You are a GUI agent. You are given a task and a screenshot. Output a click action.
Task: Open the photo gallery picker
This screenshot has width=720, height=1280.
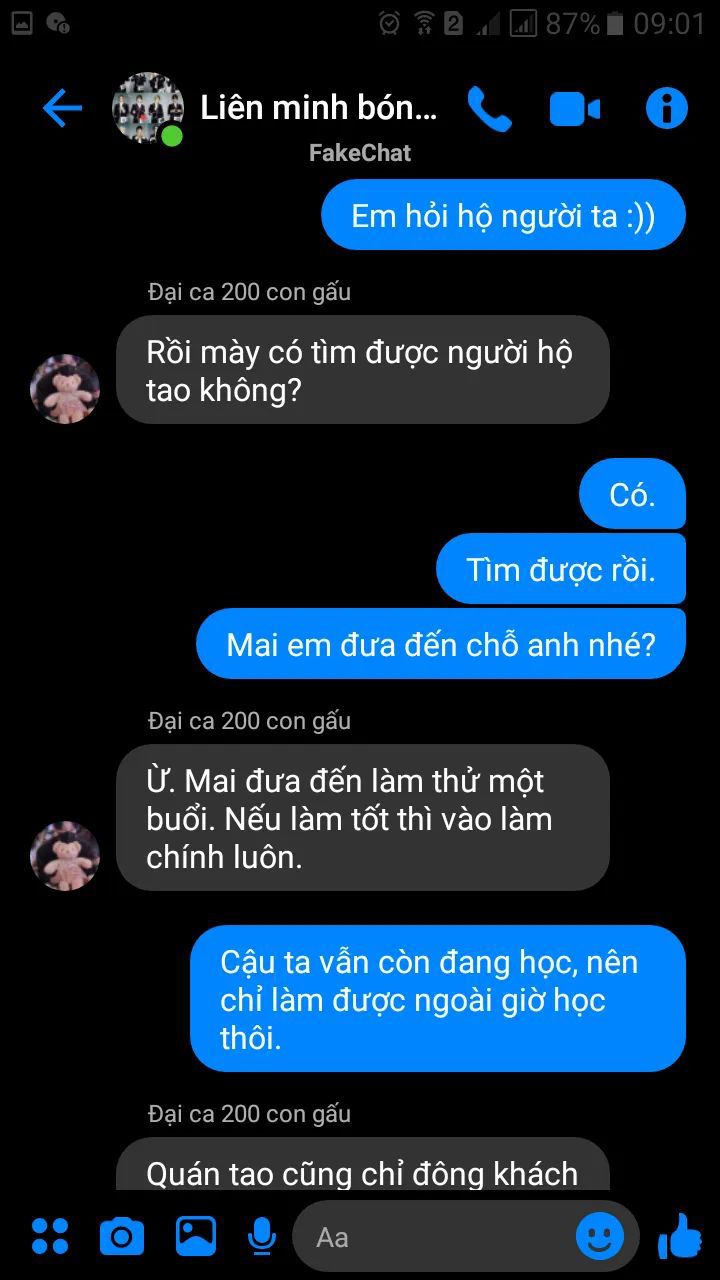coord(196,1237)
